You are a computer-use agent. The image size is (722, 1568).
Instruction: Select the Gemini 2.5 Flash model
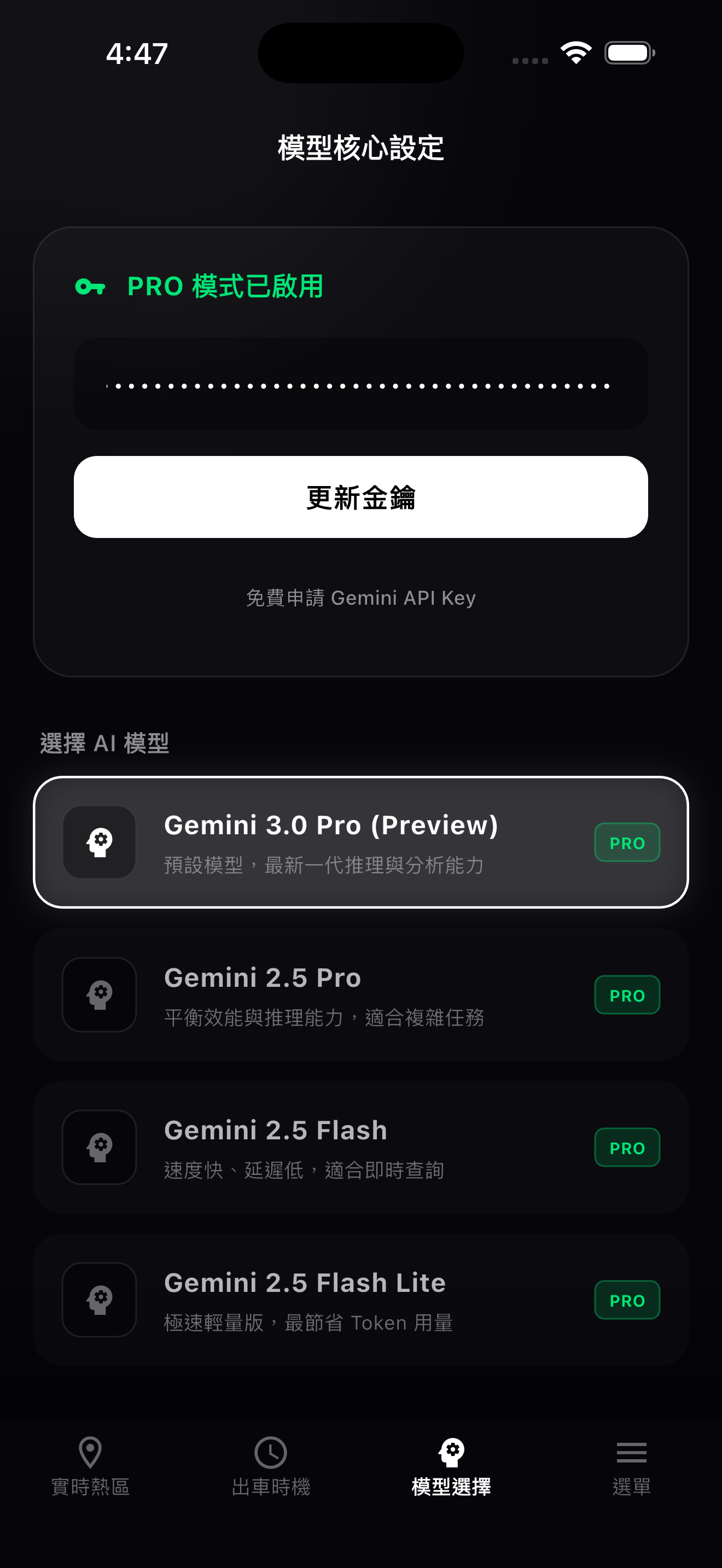[x=361, y=1148]
